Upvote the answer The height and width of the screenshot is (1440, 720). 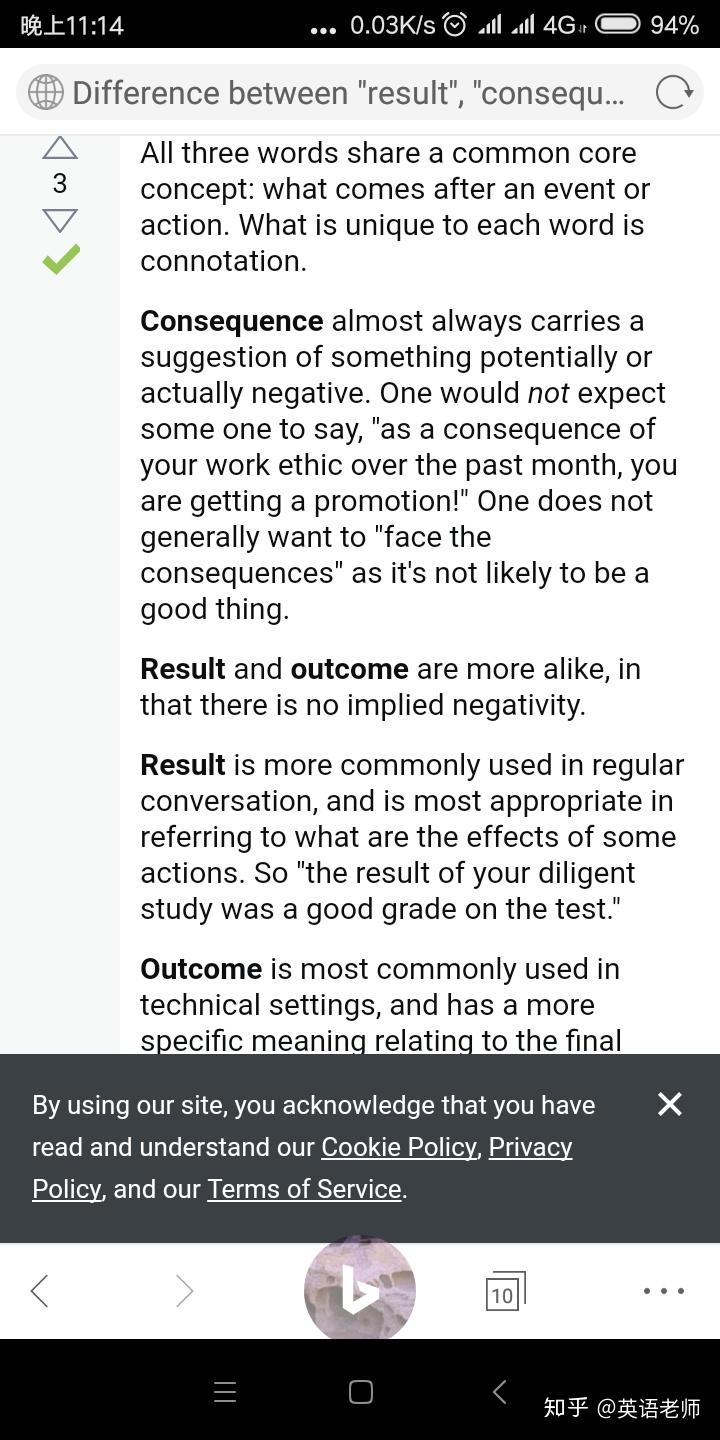pyautogui.click(x=60, y=148)
